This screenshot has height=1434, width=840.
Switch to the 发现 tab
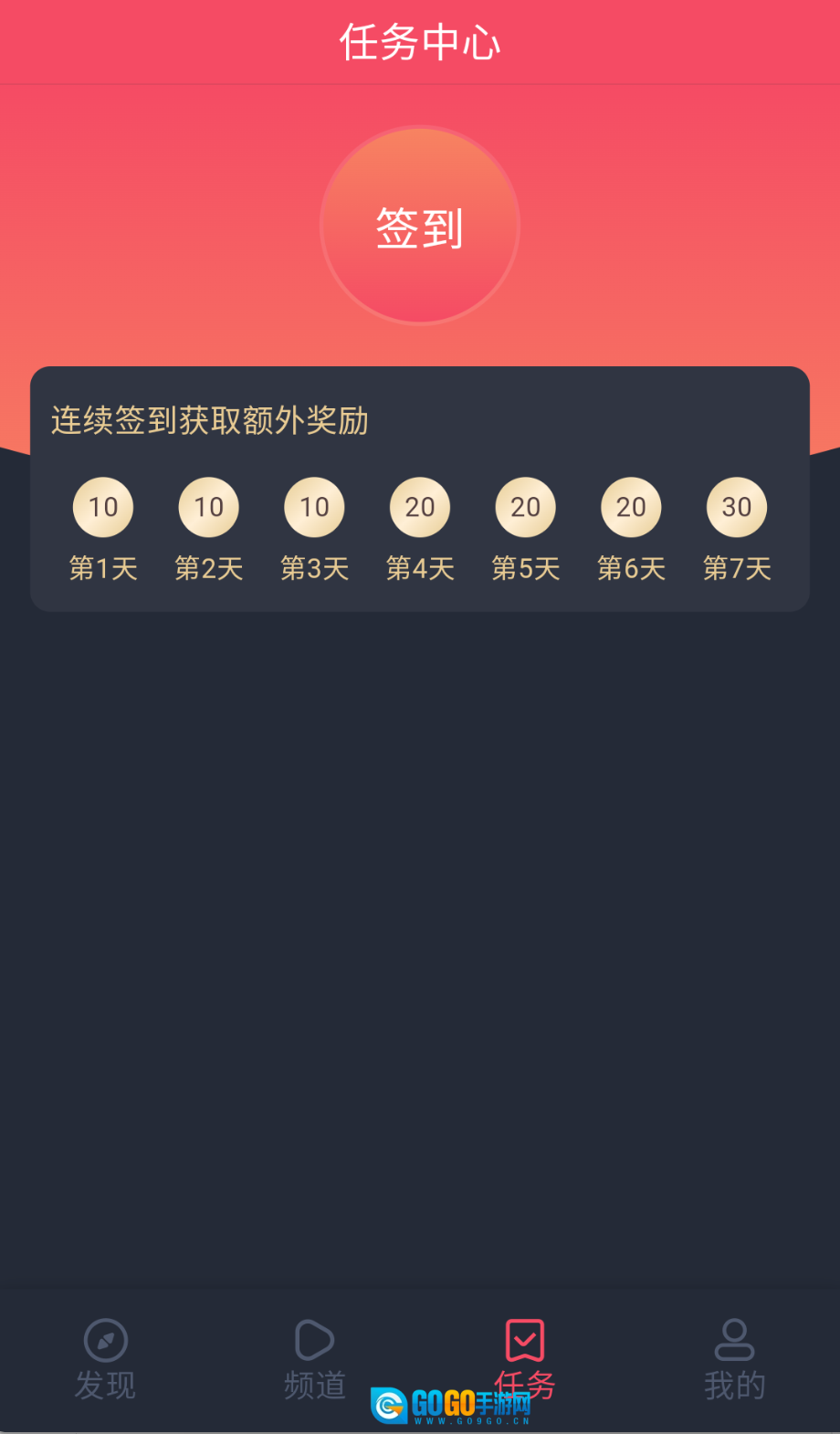(105, 1359)
